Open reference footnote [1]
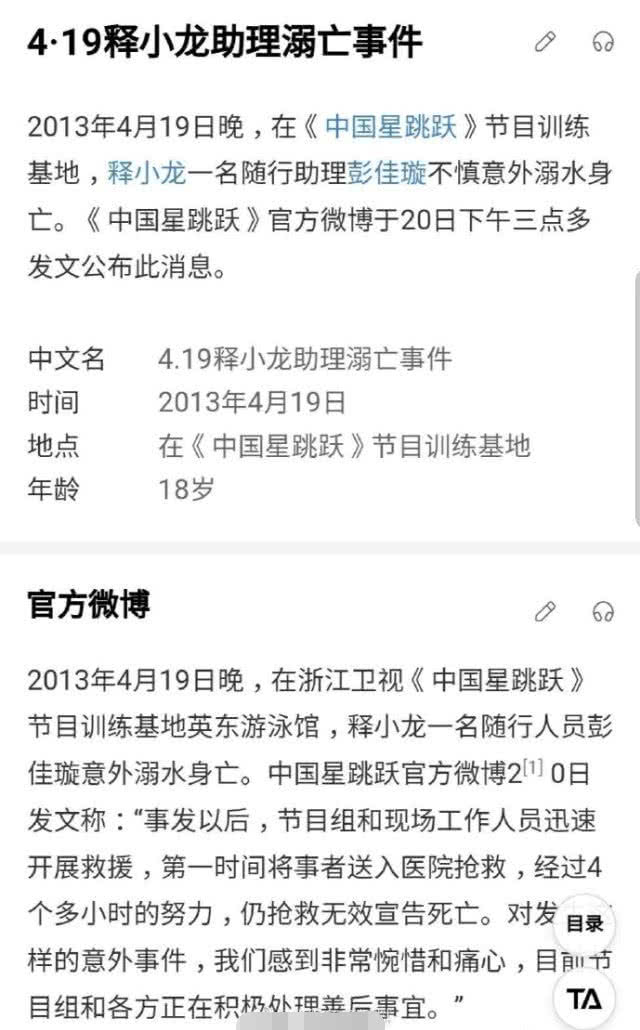The height and width of the screenshot is (1030, 640). 533,766
